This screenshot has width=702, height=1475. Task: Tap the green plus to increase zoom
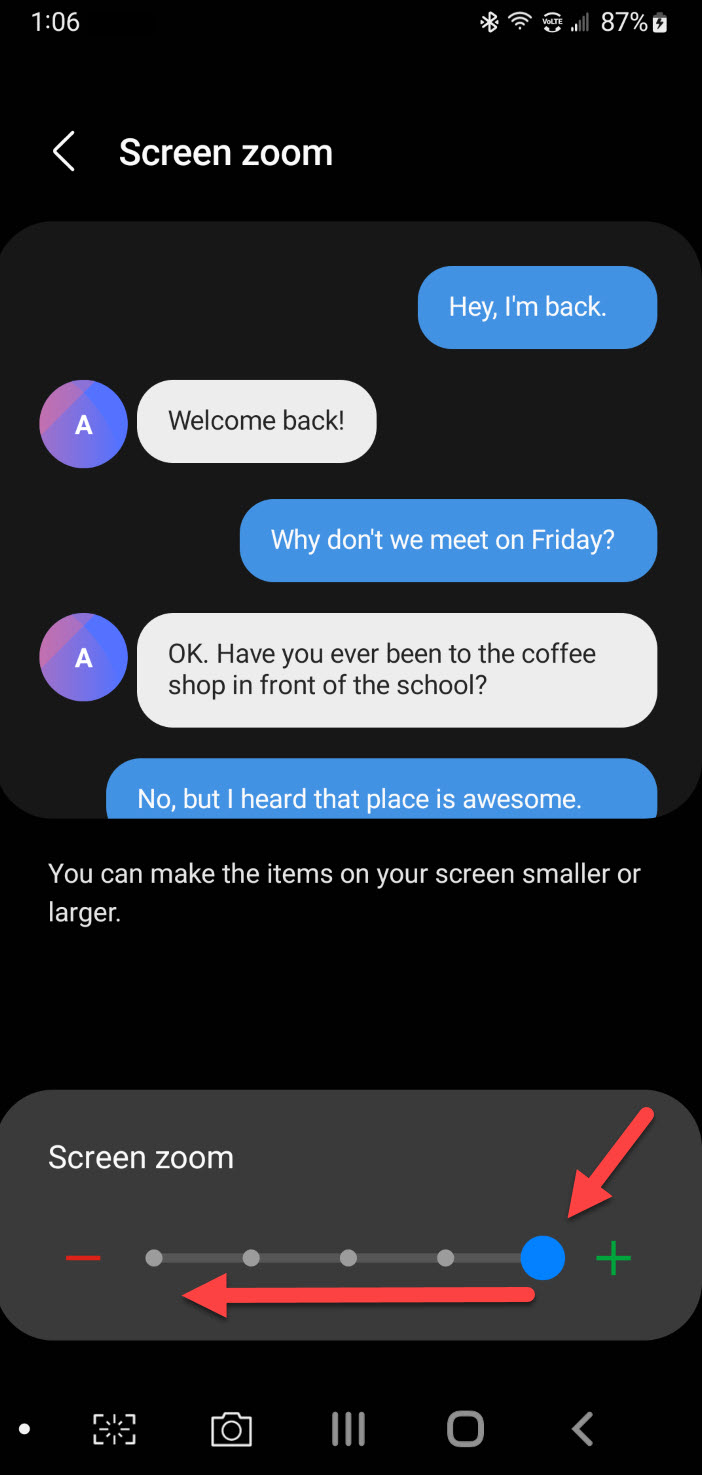pos(613,1258)
